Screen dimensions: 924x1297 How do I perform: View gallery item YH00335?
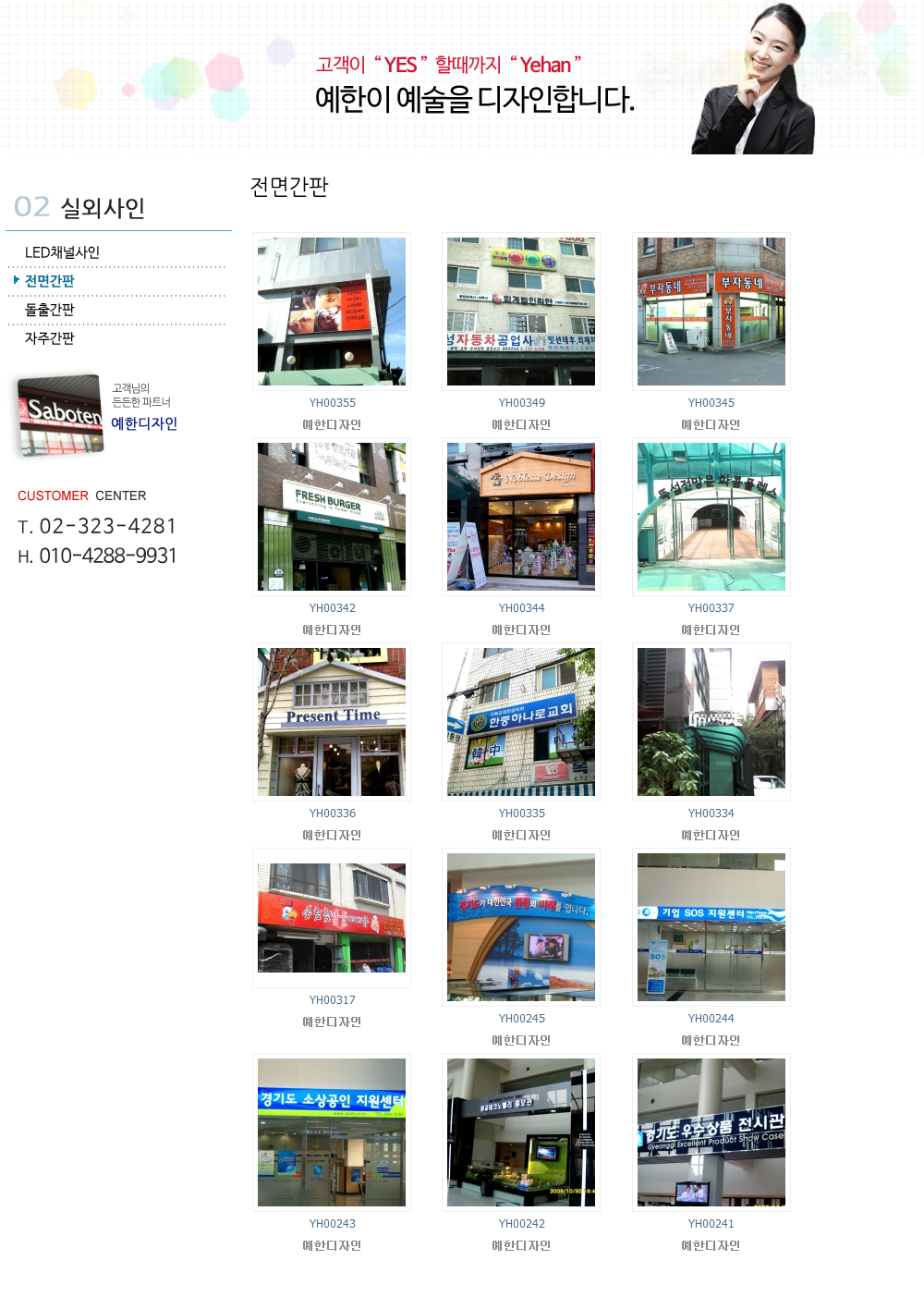coord(521,722)
